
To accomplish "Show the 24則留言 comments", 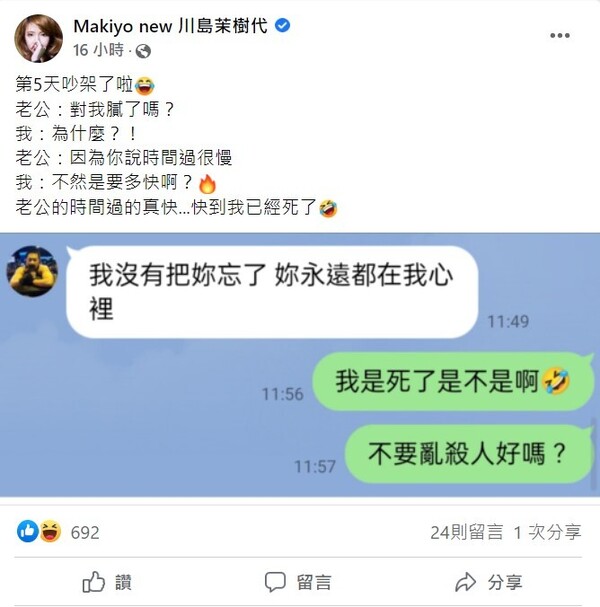I will (x=466, y=532).
